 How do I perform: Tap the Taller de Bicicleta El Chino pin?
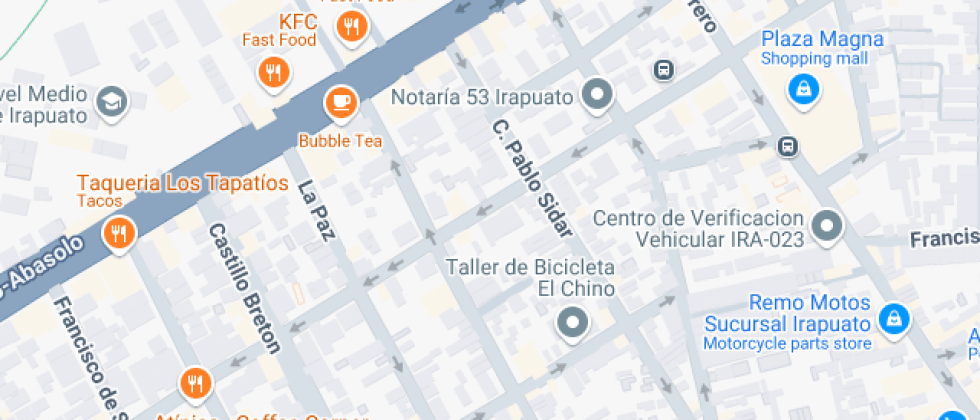click(572, 323)
